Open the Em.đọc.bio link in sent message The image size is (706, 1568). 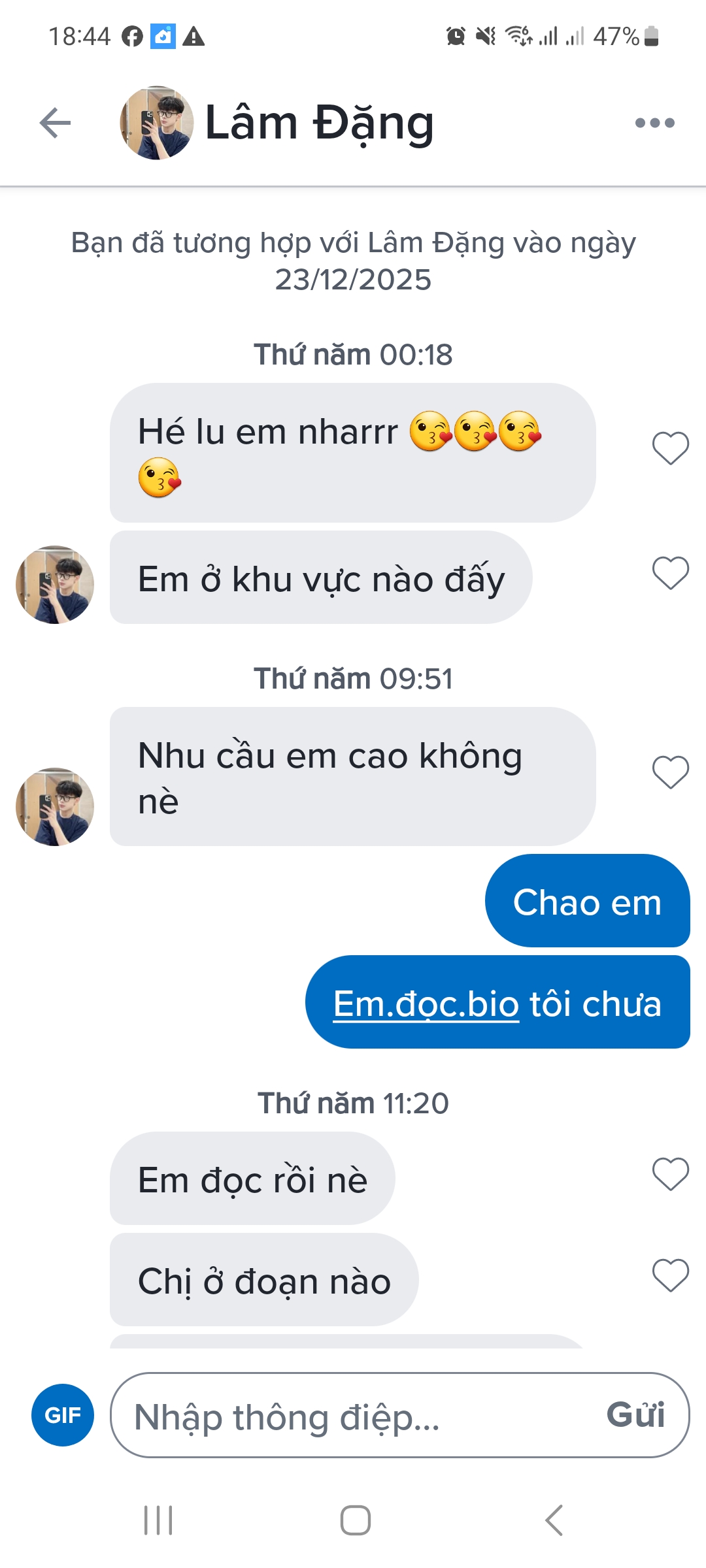click(426, 1004)
